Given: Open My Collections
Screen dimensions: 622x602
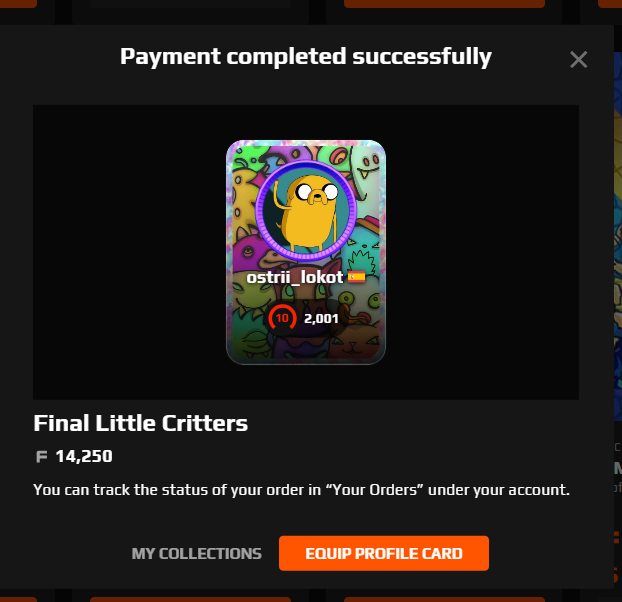Looking at the screenshot, I should coord(197,553).
